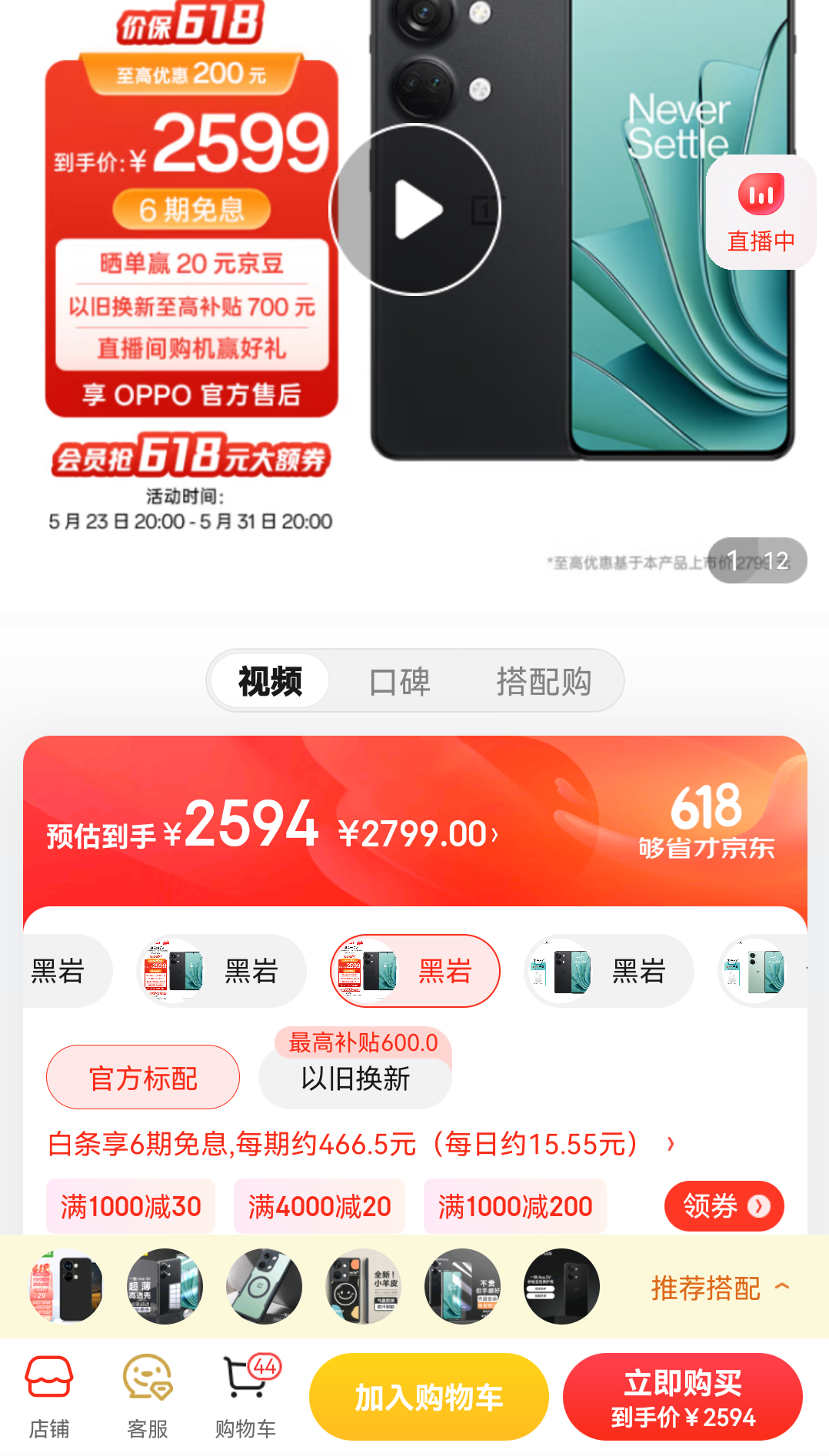Play the product video
The height and width of the screenshot is (1456, 829).
pos(415,209)
